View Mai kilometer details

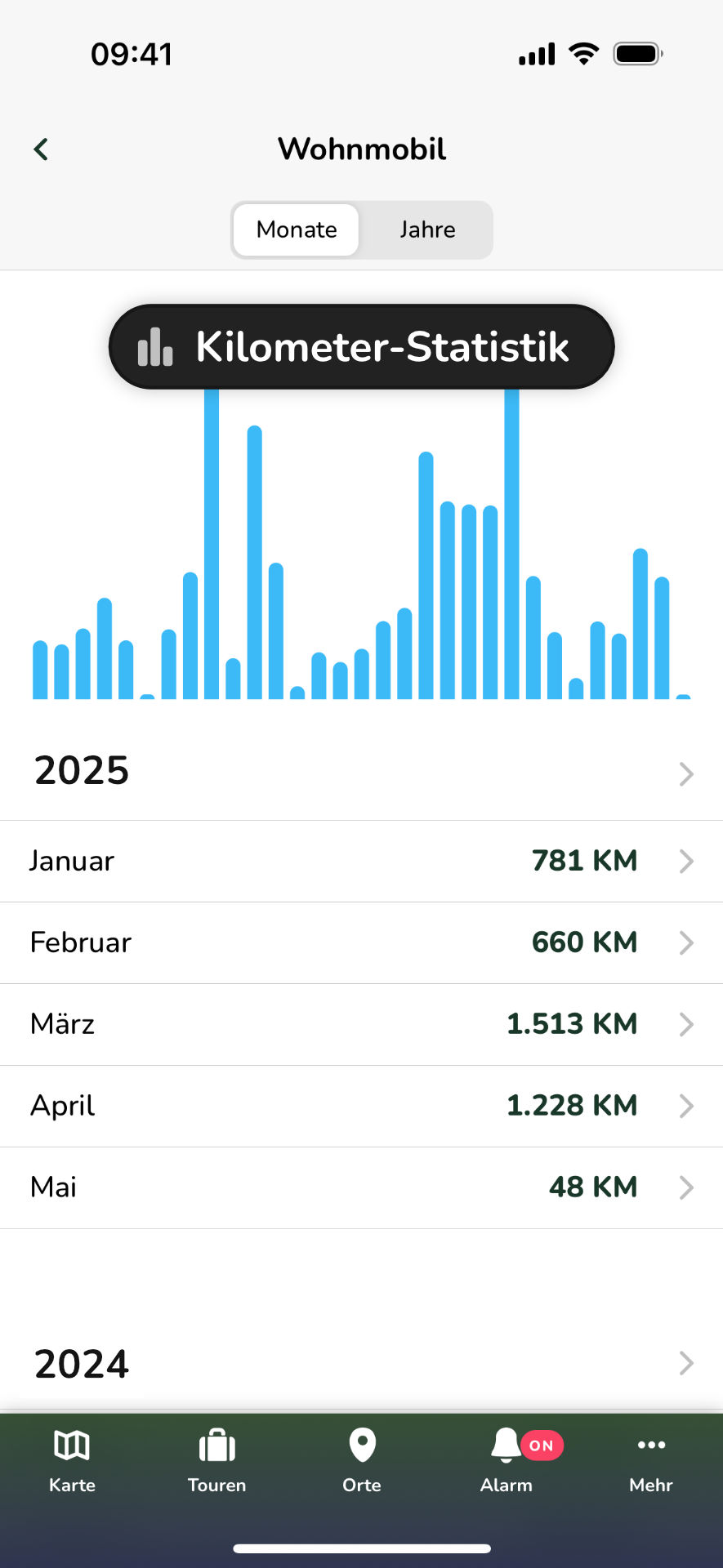click(x=361, y=1187)
